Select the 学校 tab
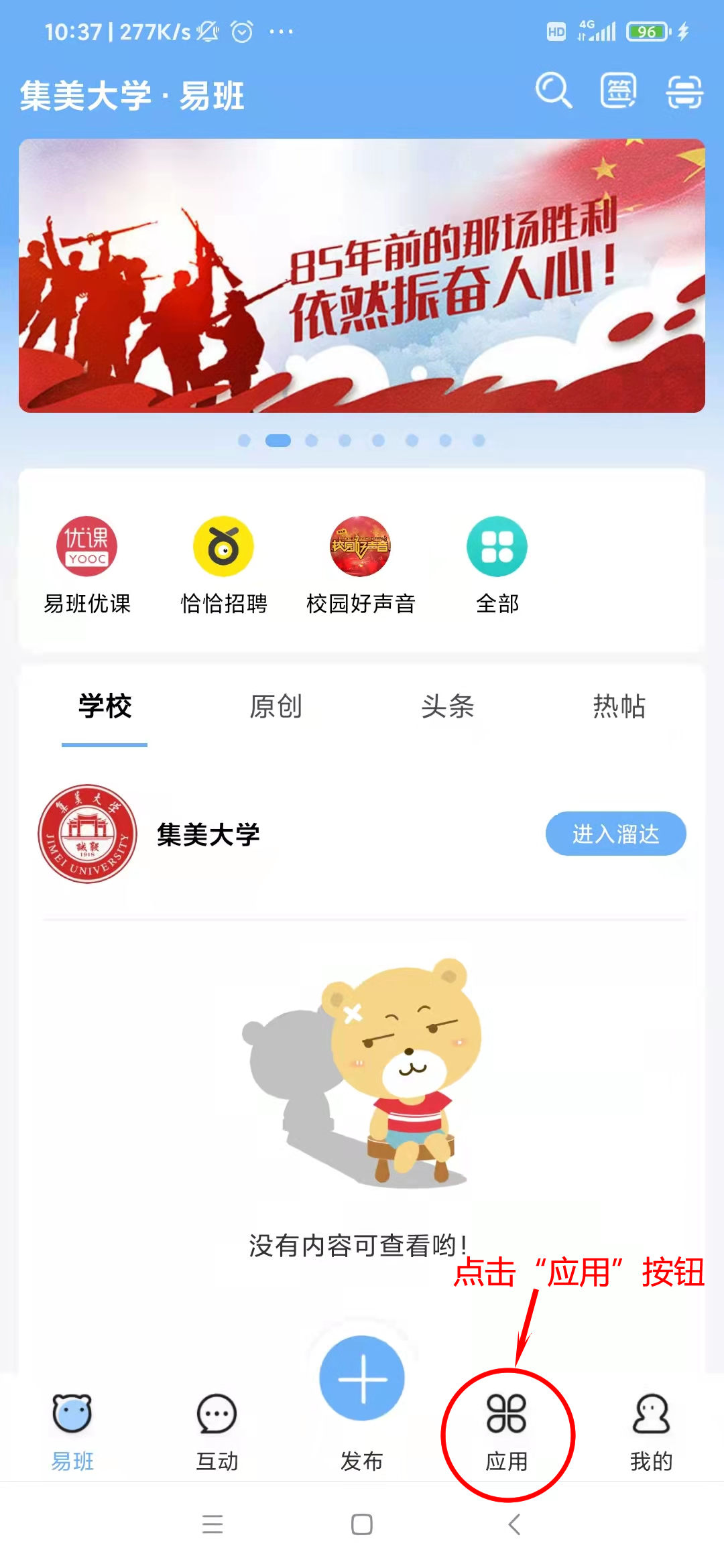724x1568 pixels. pos(105,706)
